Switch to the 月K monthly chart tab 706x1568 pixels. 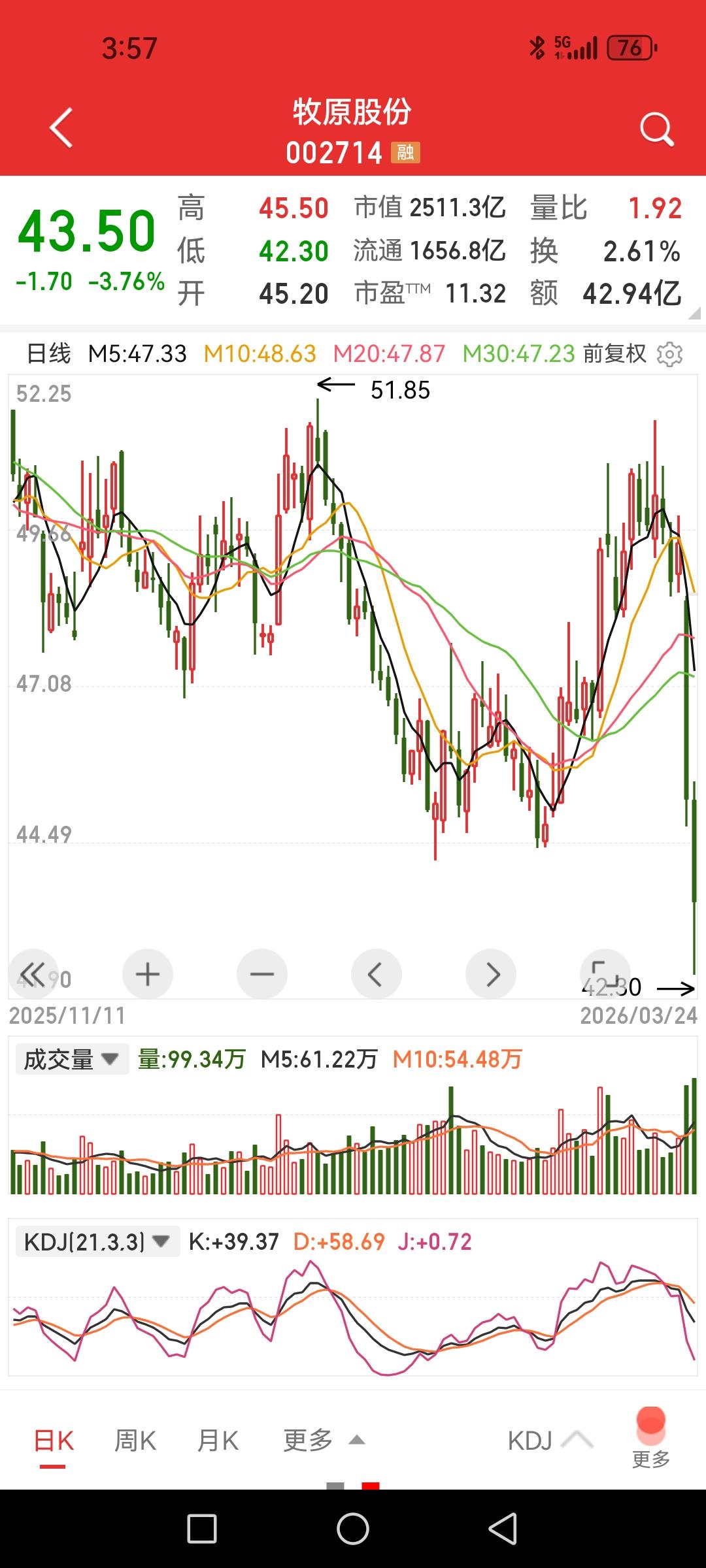tap(218, 1440)
